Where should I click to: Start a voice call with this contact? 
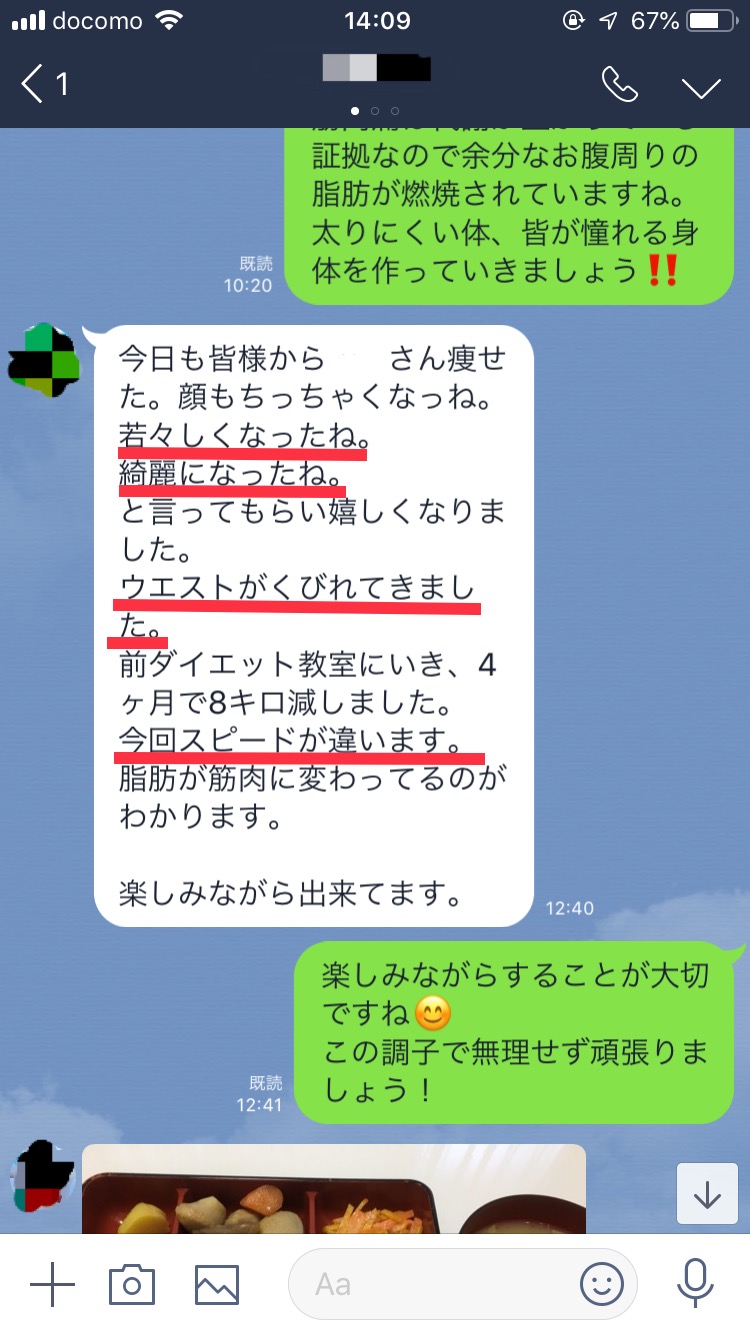click(x=619, y=86)
